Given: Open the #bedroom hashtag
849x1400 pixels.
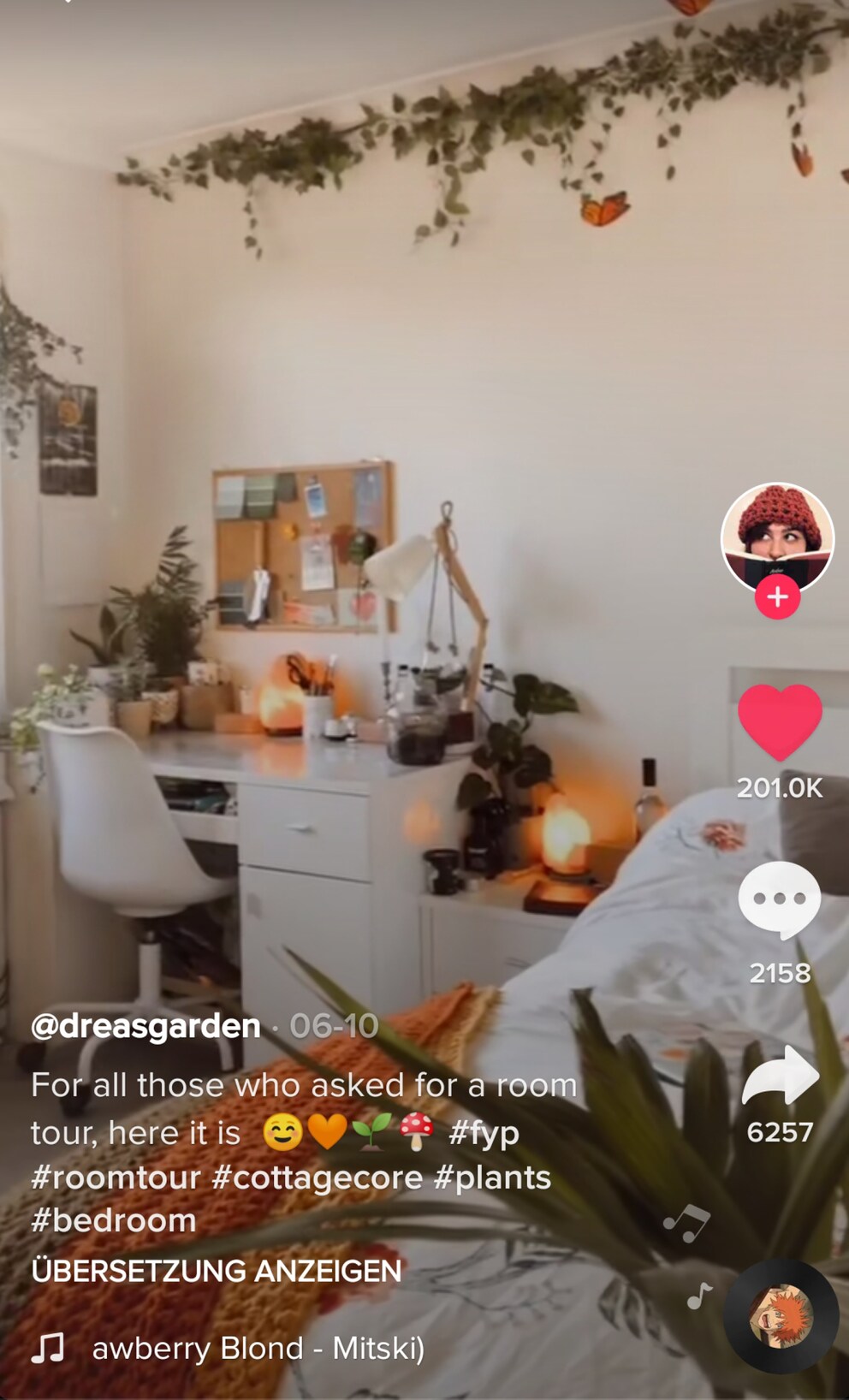Looking at the screenshot, I should [114, 1220].
